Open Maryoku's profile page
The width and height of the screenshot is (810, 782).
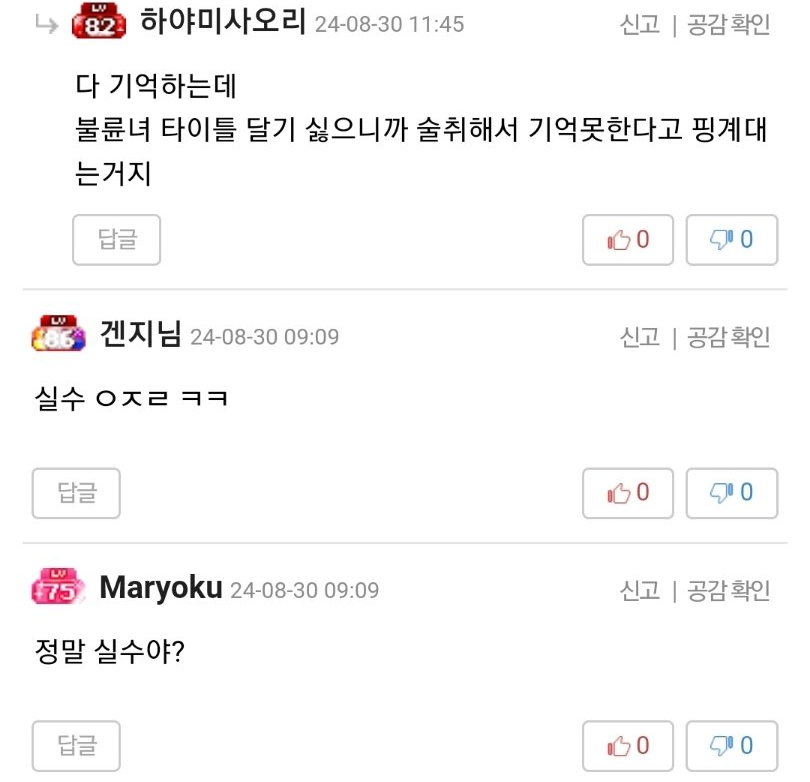click(x=160, y=588)
